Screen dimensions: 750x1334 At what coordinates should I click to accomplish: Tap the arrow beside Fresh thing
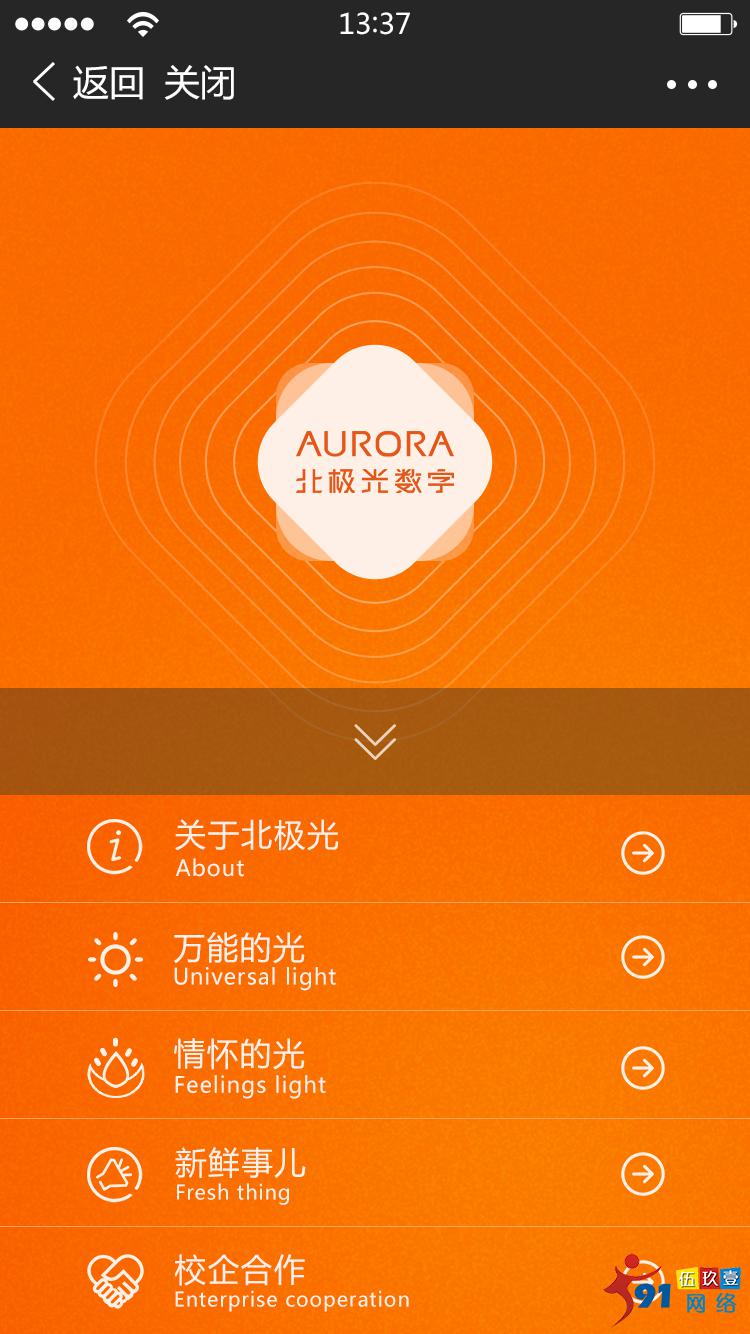642,1175
